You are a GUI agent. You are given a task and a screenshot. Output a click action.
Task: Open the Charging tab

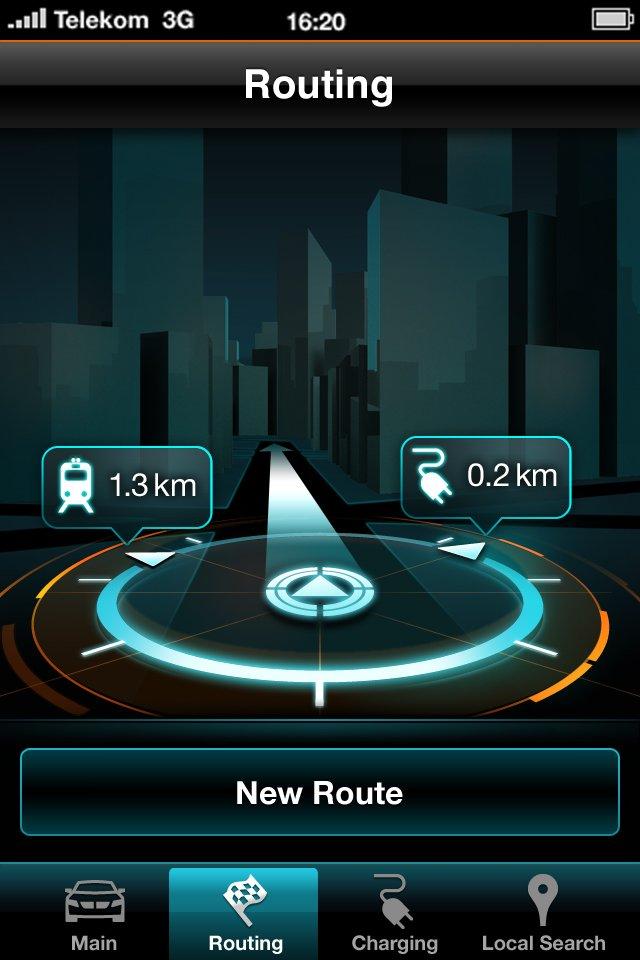(394, 914)
